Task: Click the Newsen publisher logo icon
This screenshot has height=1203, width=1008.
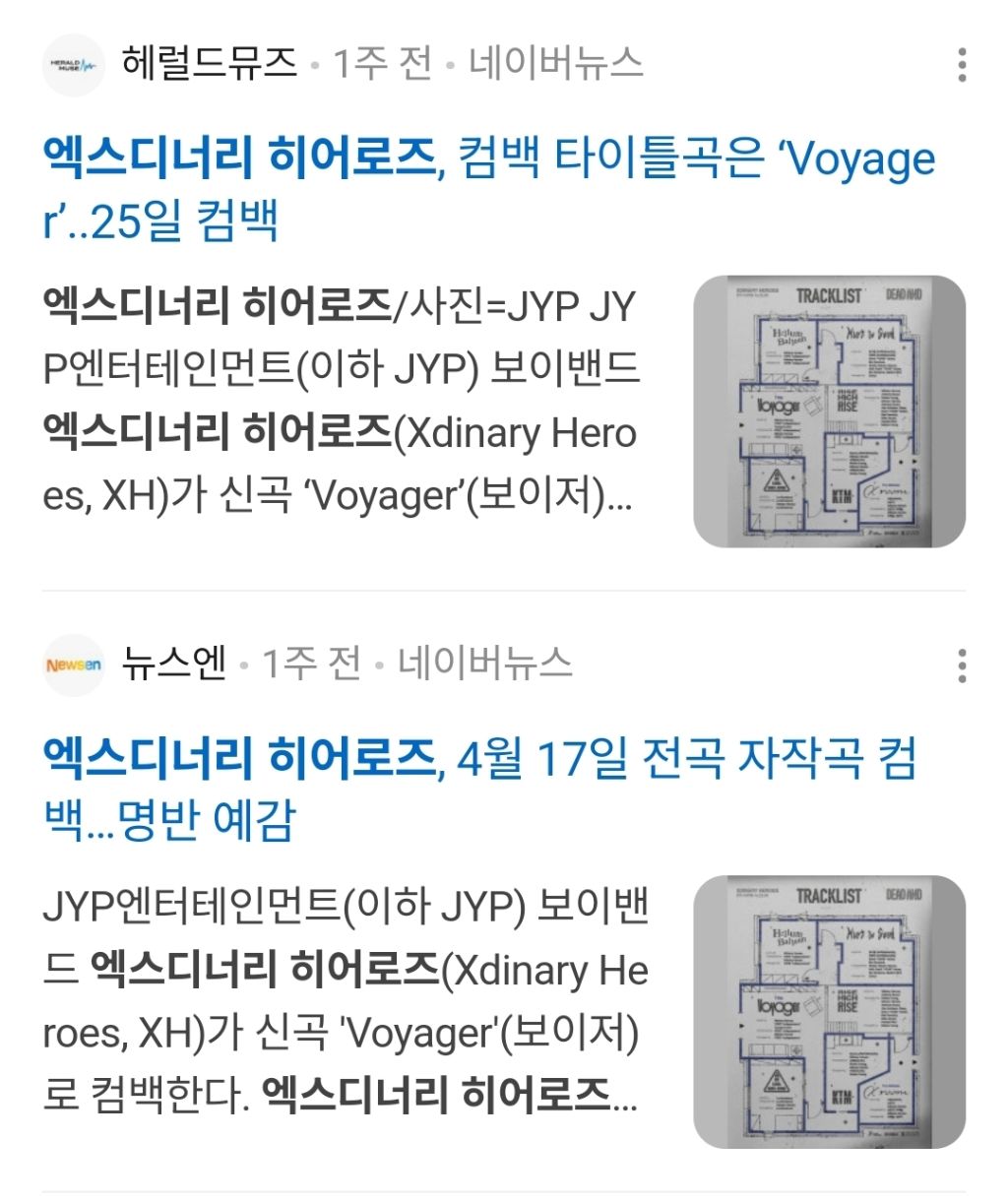Action: coord(76,665)
